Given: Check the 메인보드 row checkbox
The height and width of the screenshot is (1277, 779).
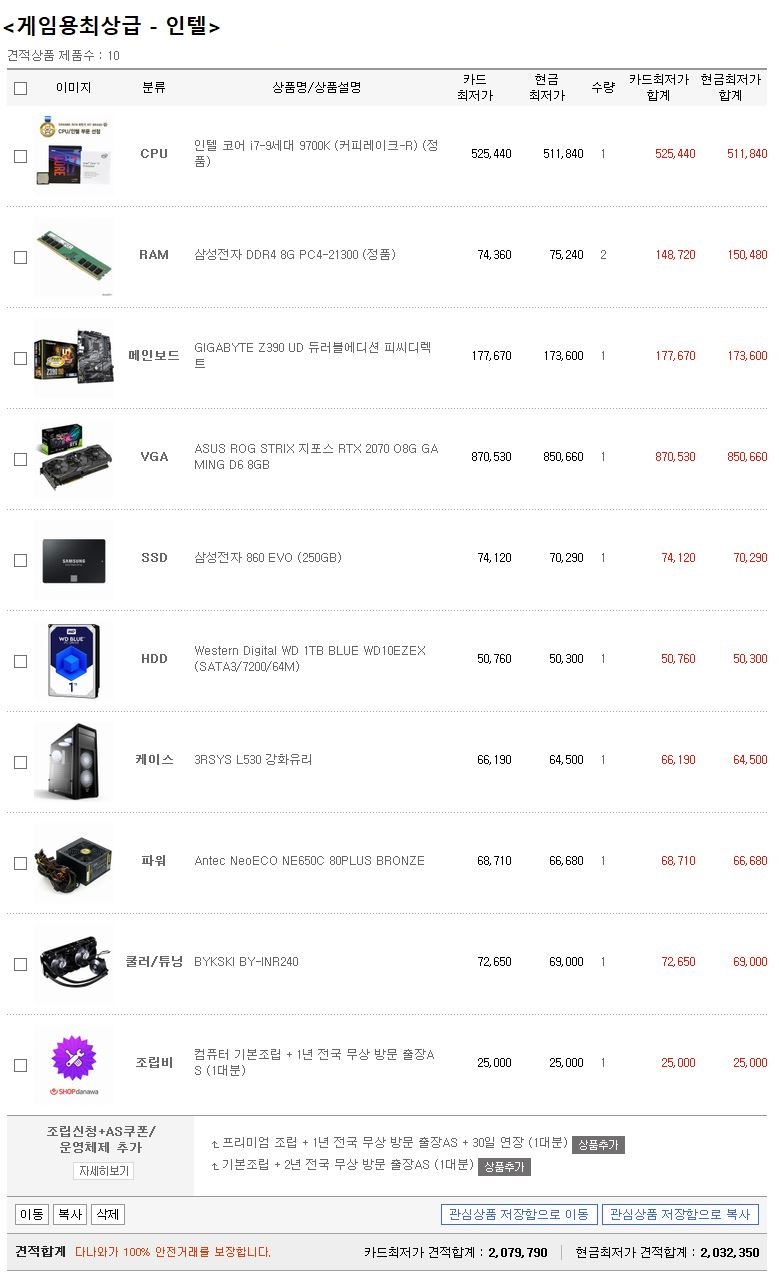Looking at the screenshot, I should coord(20,358).
